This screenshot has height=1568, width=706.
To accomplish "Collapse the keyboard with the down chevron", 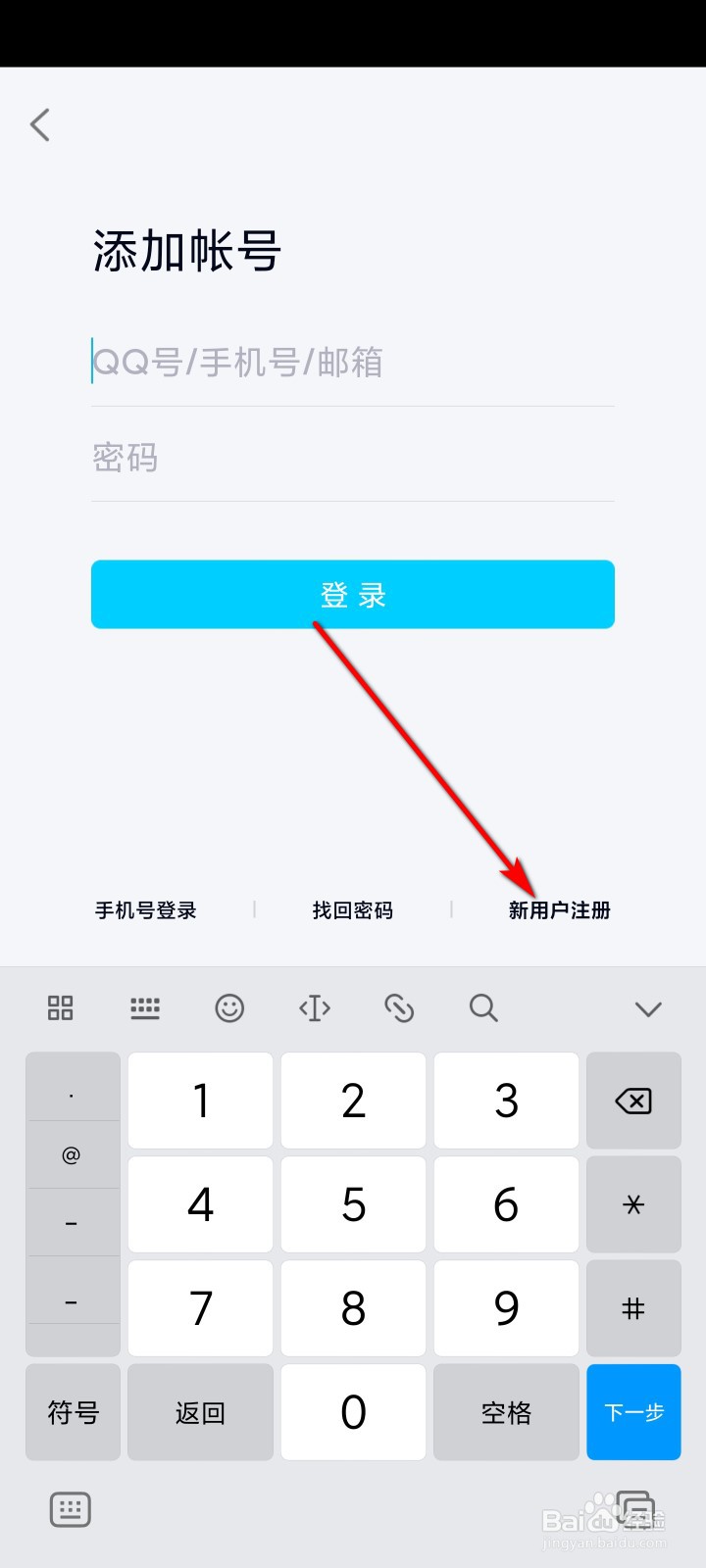I will point(648,1007).
